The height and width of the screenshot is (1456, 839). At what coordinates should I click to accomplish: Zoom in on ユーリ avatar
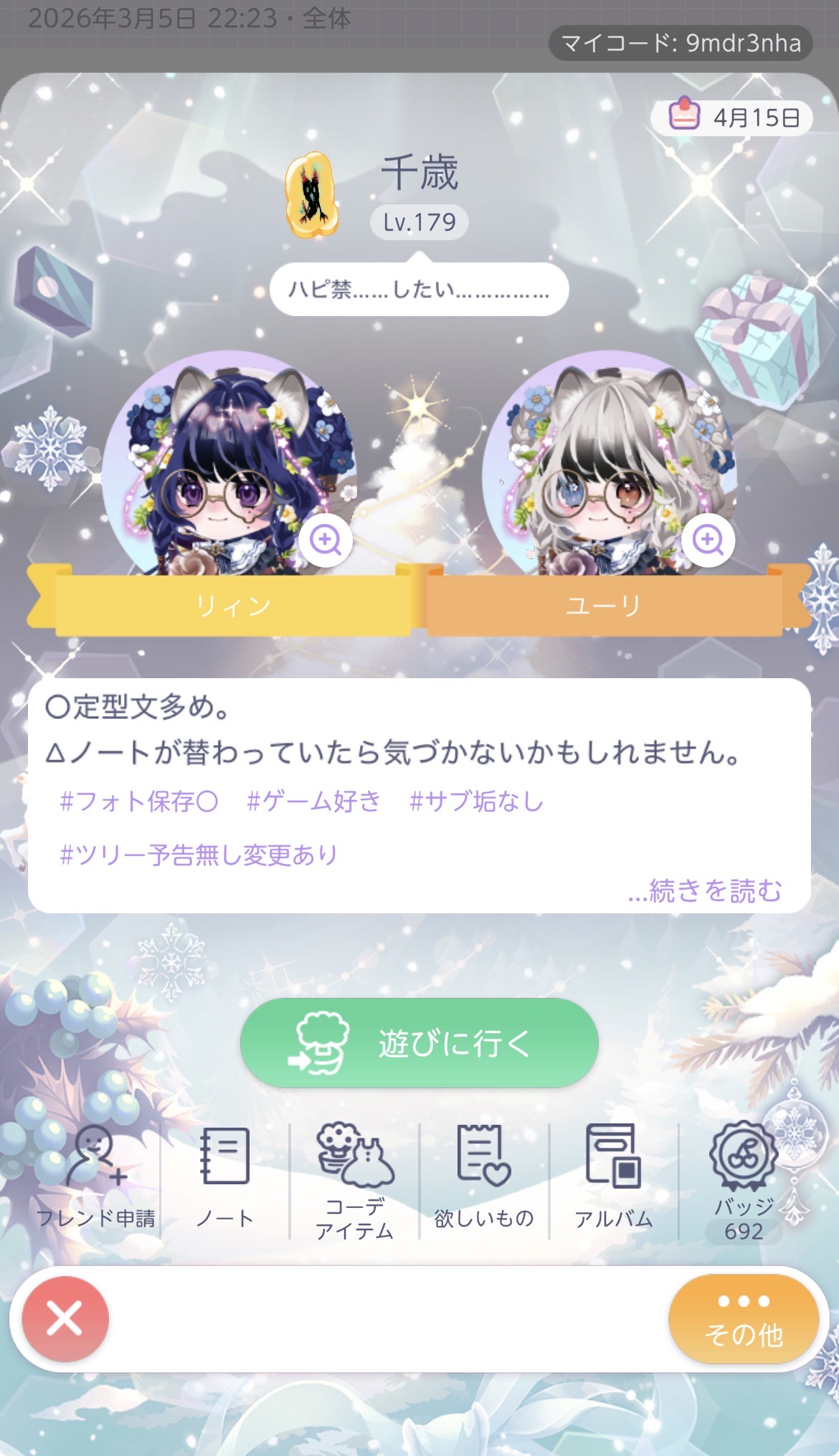coord(708,540)
